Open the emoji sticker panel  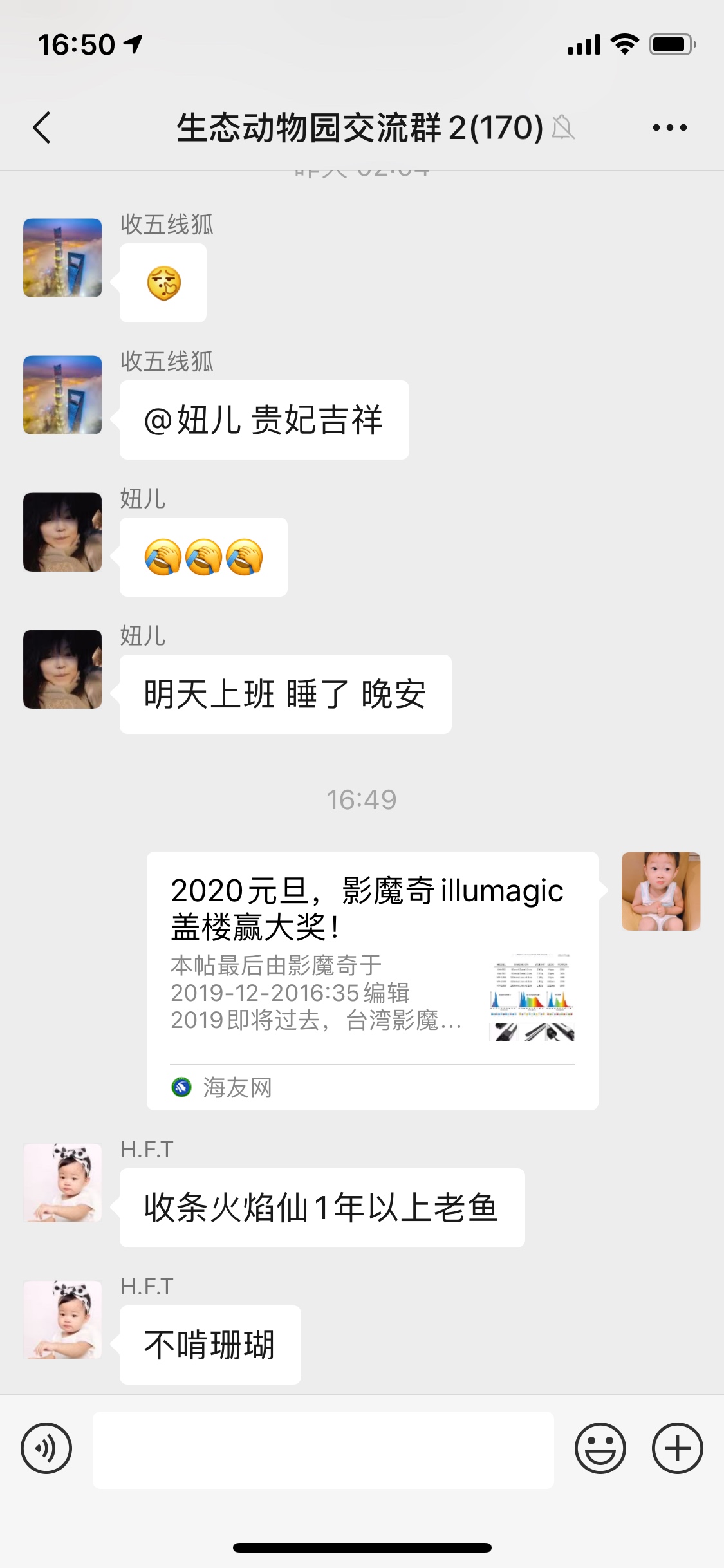click(x=600, y=1449)
